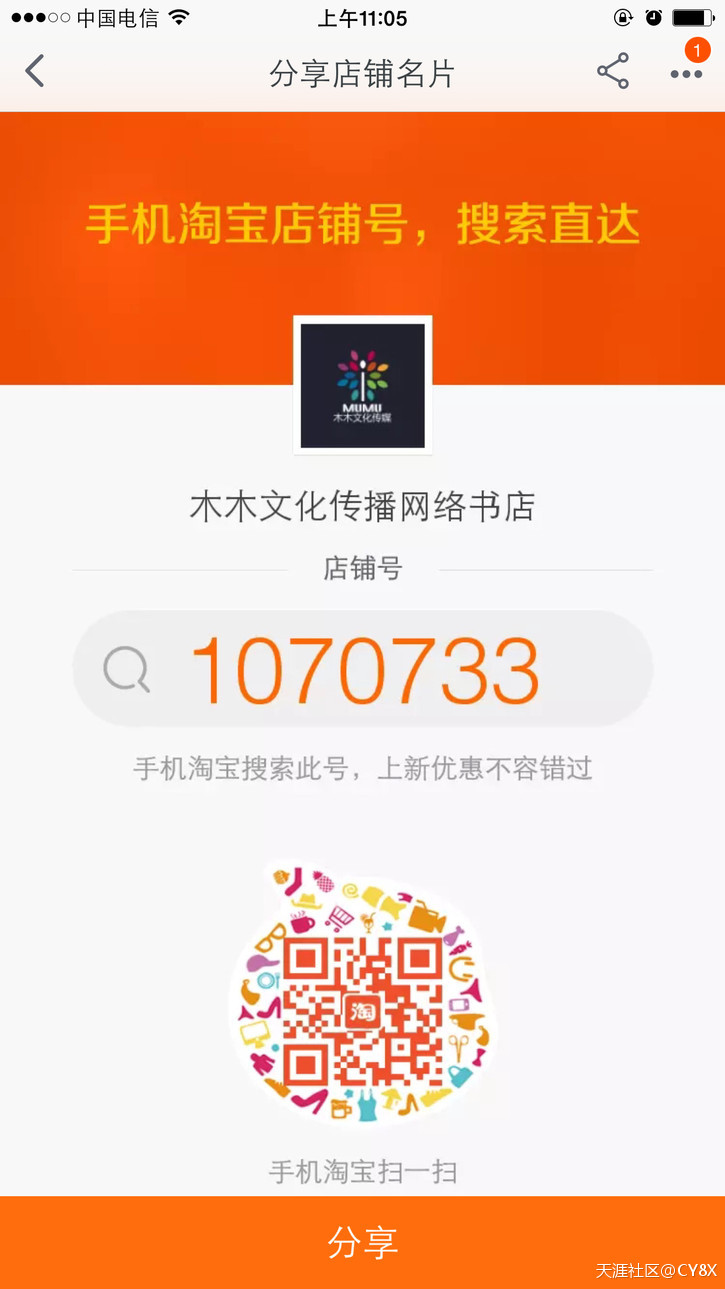
Task: Open the overflow menu with three dots
Action: pos(686,74)
